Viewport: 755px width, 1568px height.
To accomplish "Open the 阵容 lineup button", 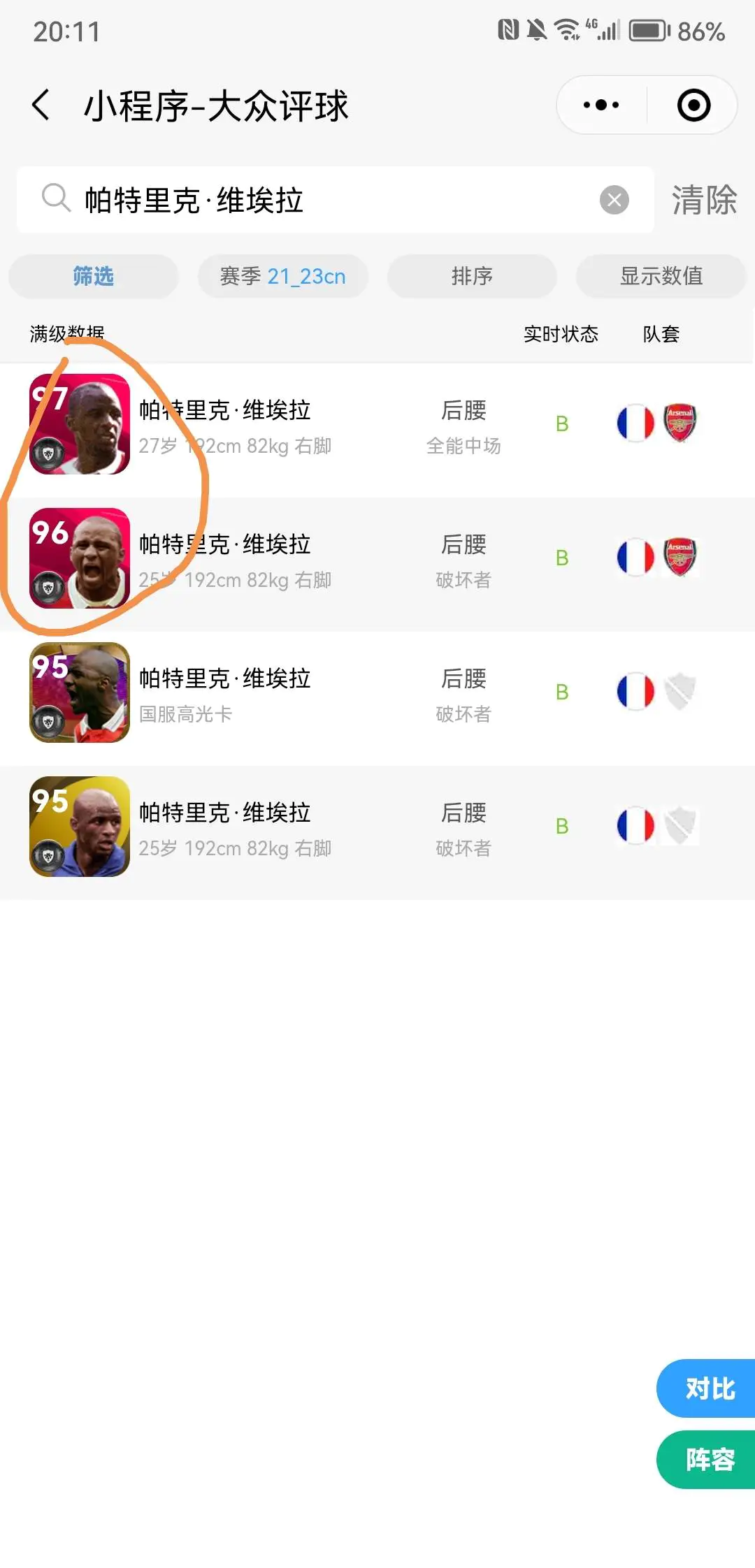I will pos(709,1460).
